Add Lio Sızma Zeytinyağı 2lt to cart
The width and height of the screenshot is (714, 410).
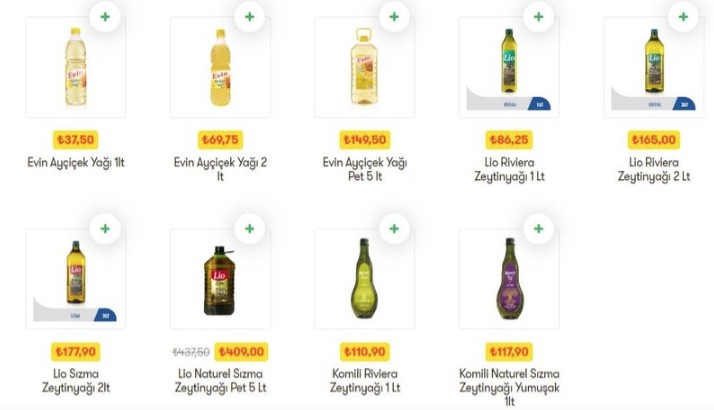pyautogui.click(x=104, y=230)
